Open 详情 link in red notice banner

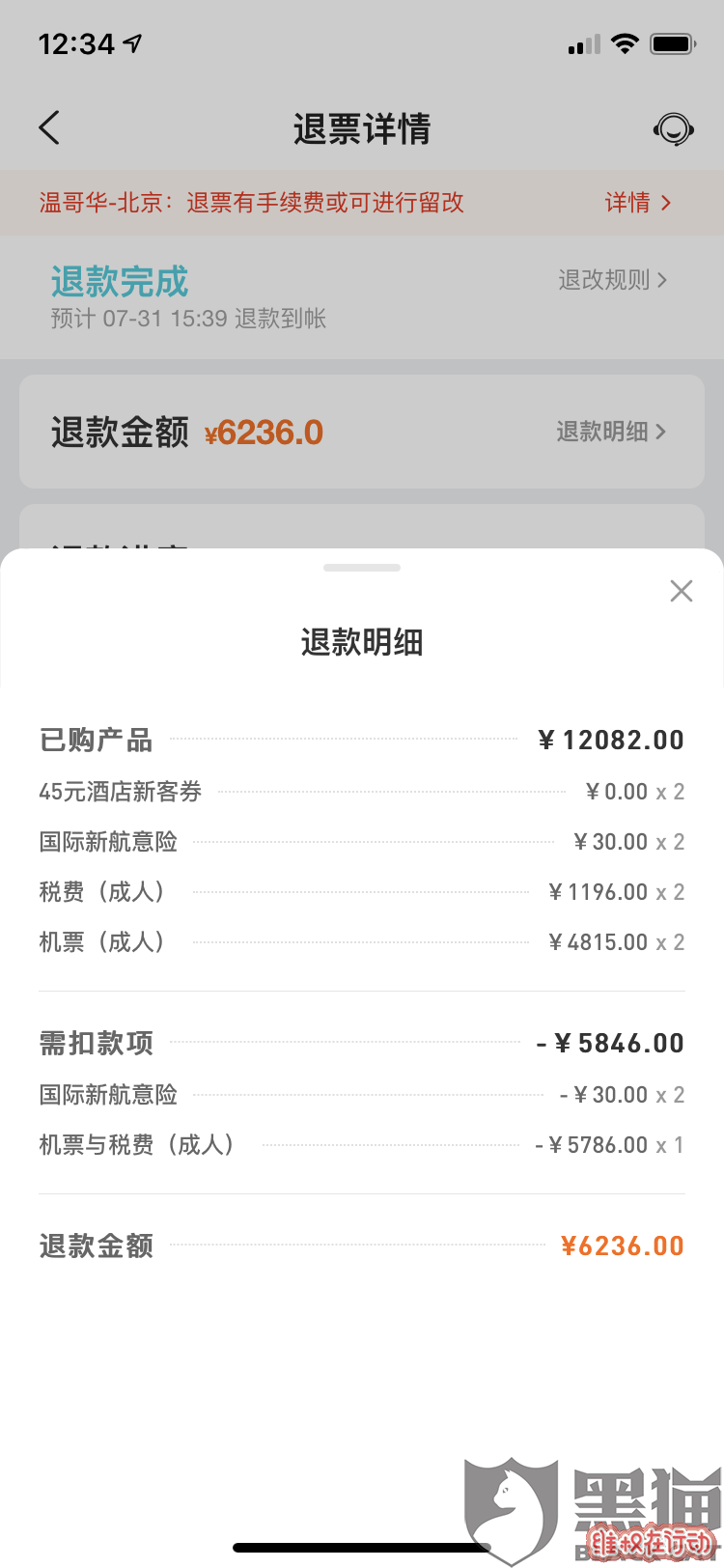(x=637, y=203)
